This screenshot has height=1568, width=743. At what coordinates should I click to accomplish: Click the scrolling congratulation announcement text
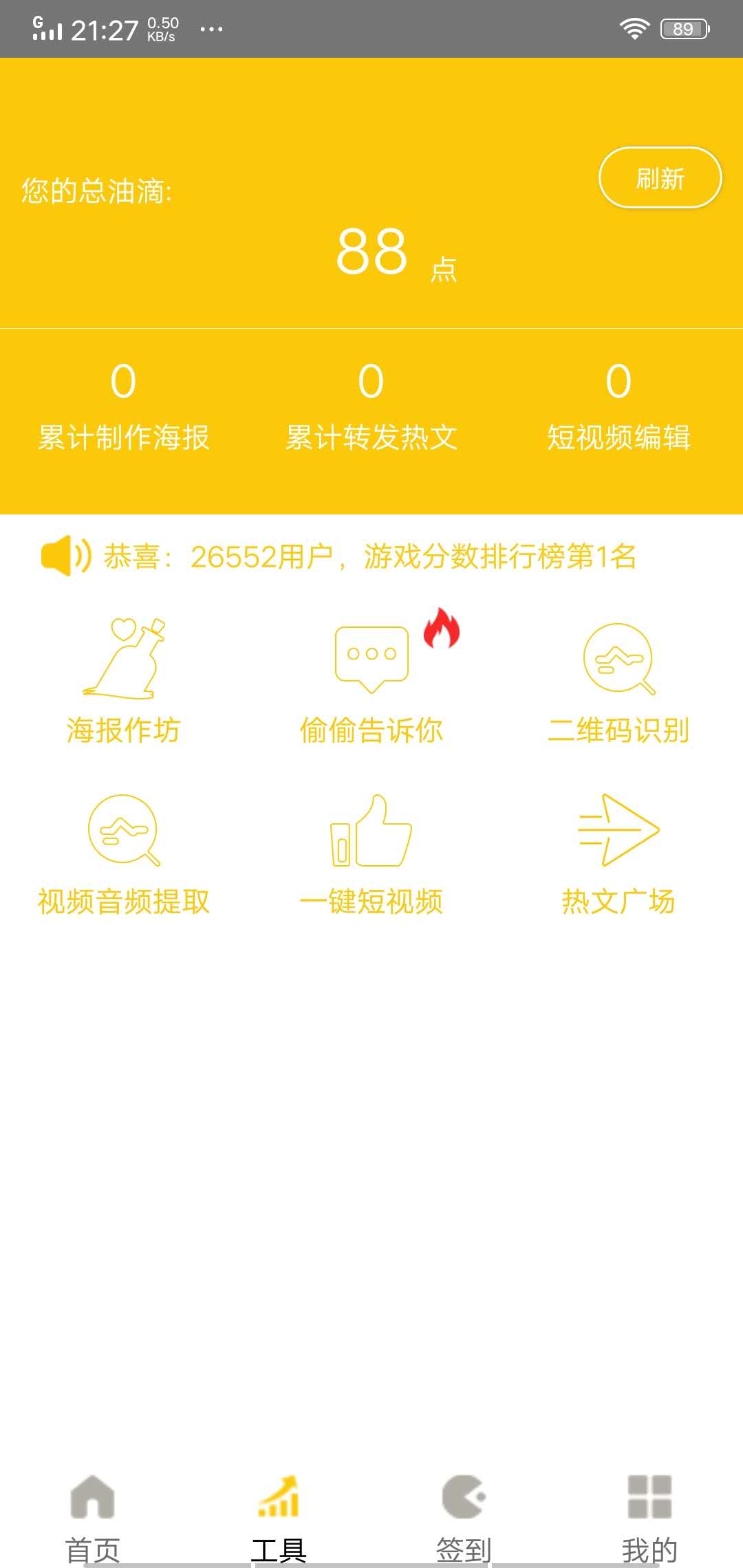point(371,558)
